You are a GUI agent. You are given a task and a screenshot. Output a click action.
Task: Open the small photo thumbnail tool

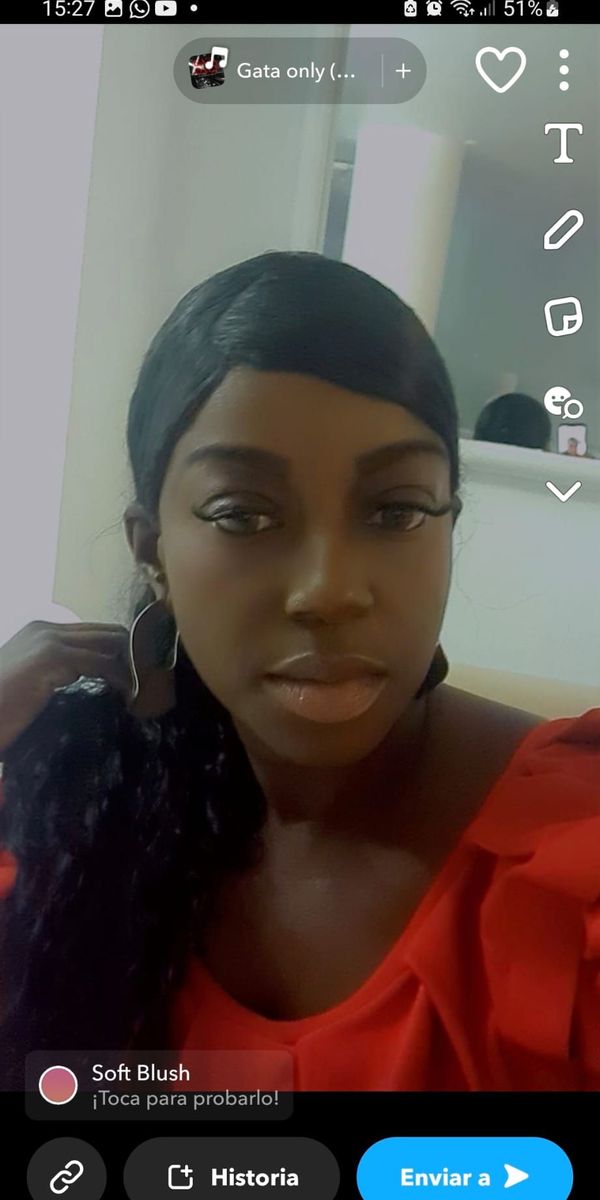(571, 441)
